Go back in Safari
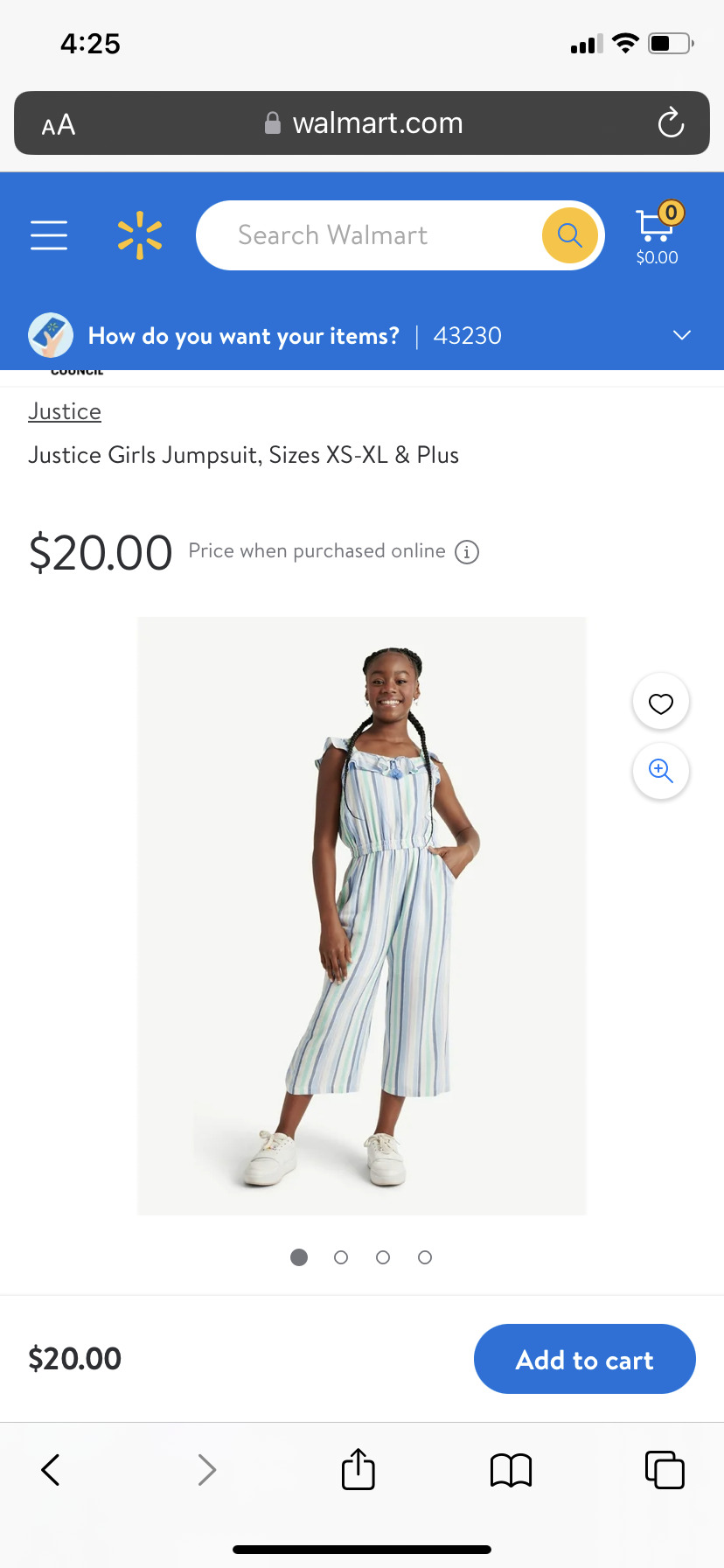This screenshot has width=724, height=1568. click(51, 1470)
